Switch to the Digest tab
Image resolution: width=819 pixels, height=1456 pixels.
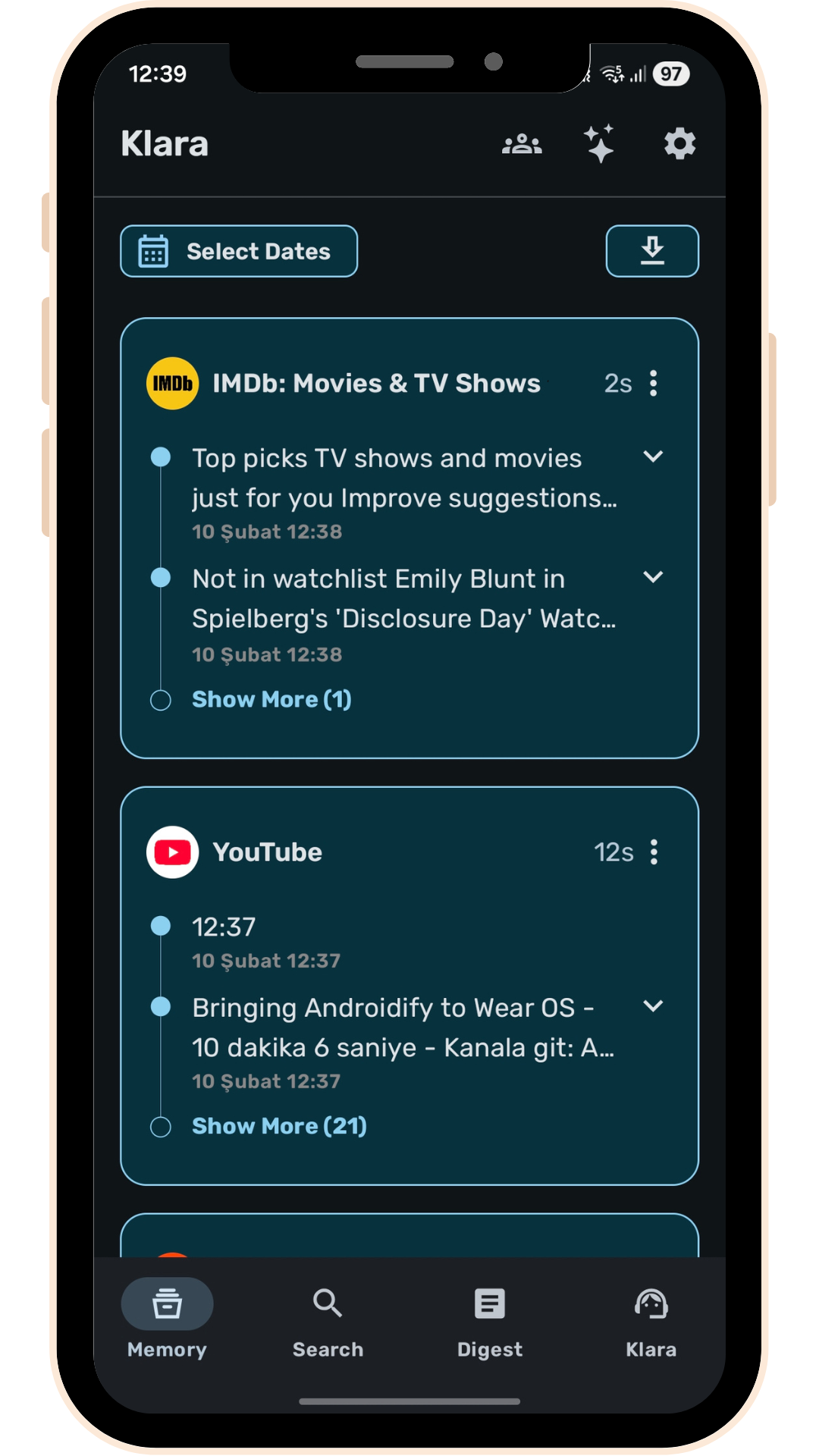tap(490, 1320)
